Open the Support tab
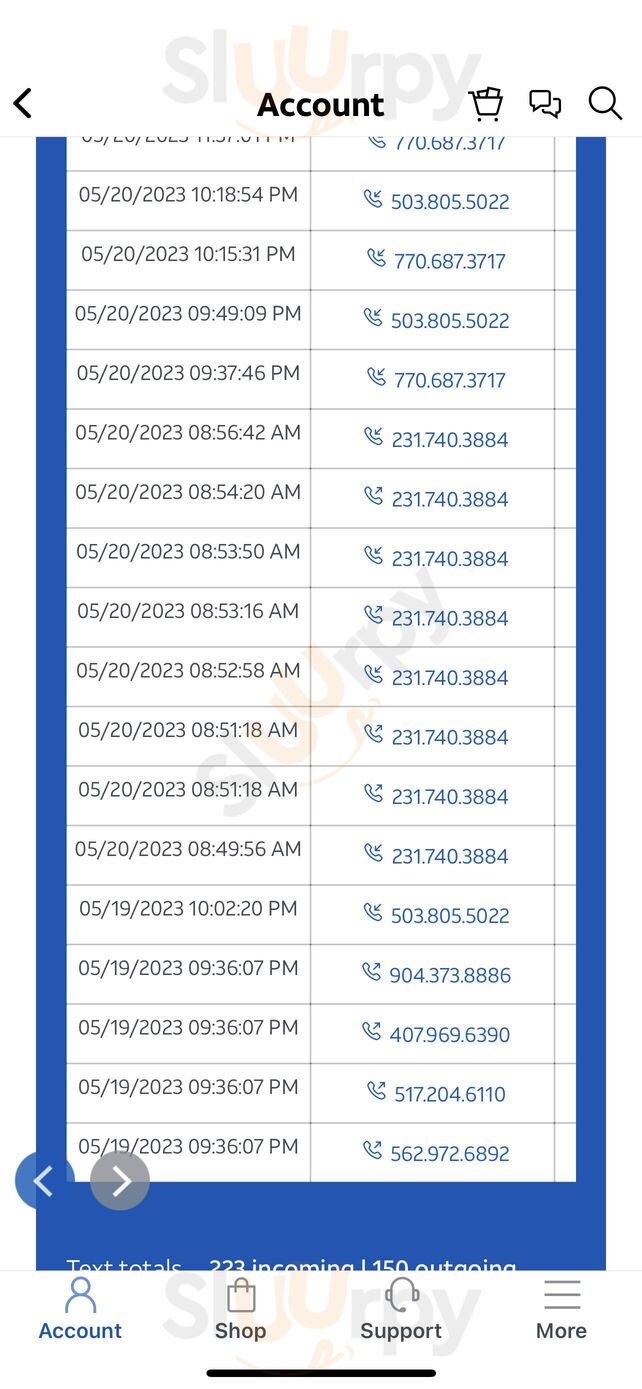Image resolution: width=642 pixels, height=1389 pixels. coord(401,1308)
